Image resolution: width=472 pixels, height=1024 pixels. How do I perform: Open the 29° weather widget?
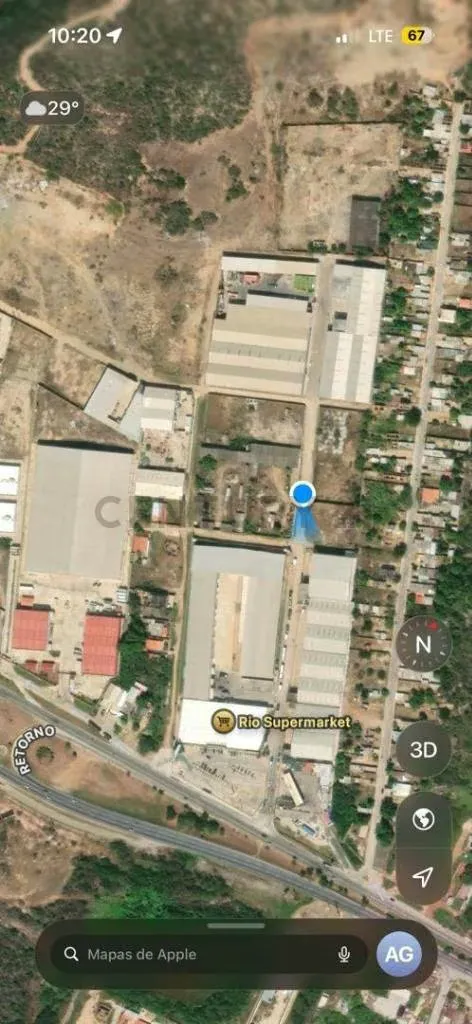(52, 108)
